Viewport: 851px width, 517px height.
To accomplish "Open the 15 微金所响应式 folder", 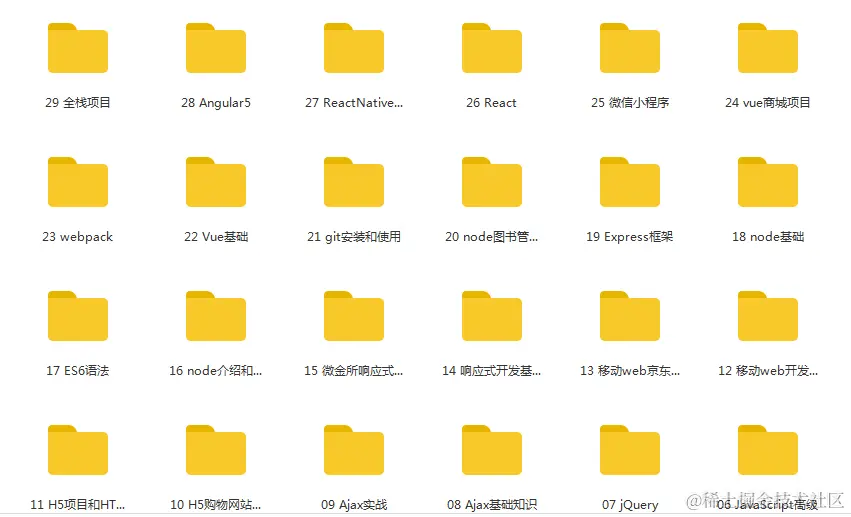I will 354,317.
